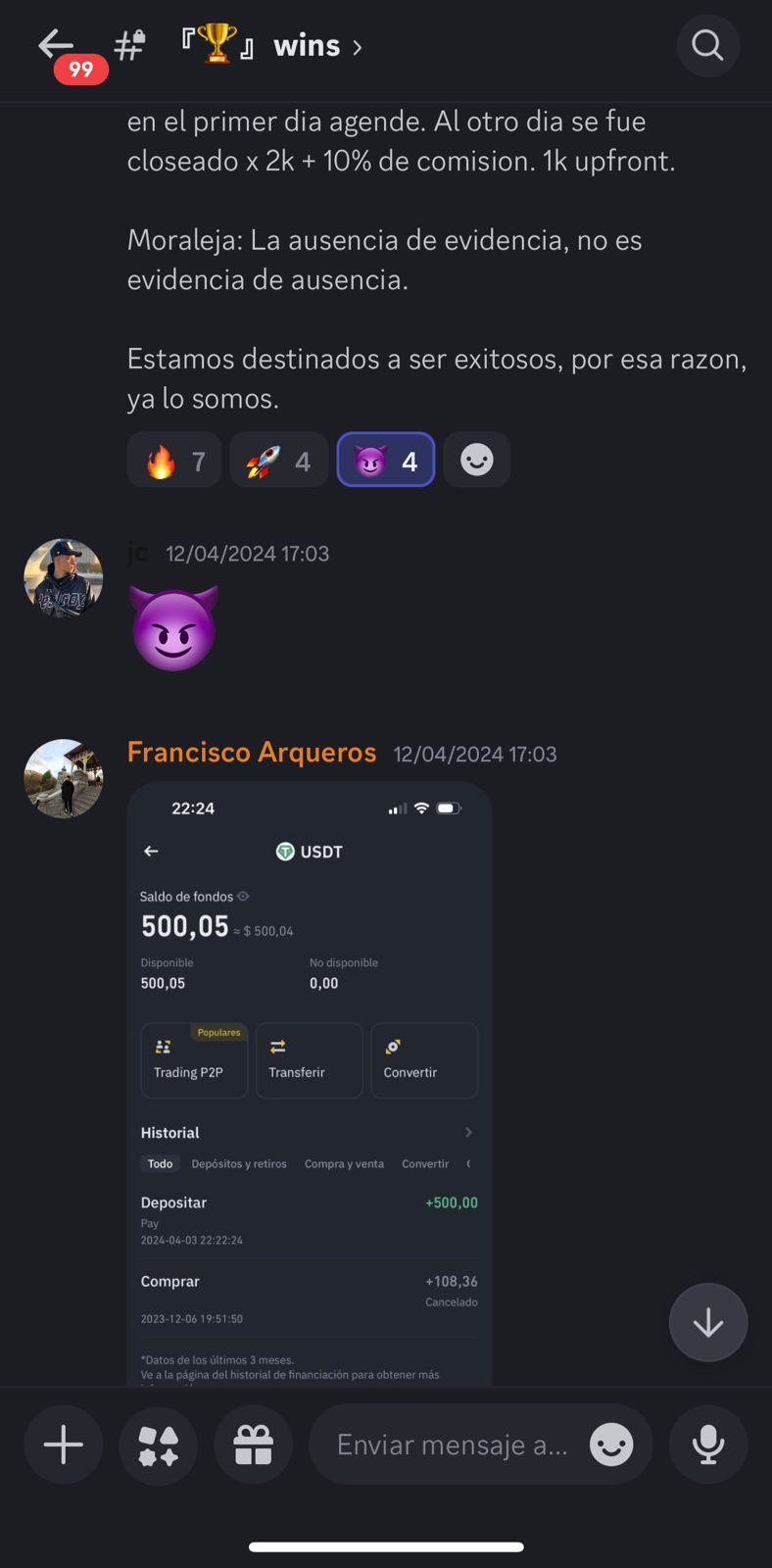The height and width of the screenshot is (1568, 772).
Task: Open the attachment plus menu
Action: pyautogui.click(x=64, y=1445)
